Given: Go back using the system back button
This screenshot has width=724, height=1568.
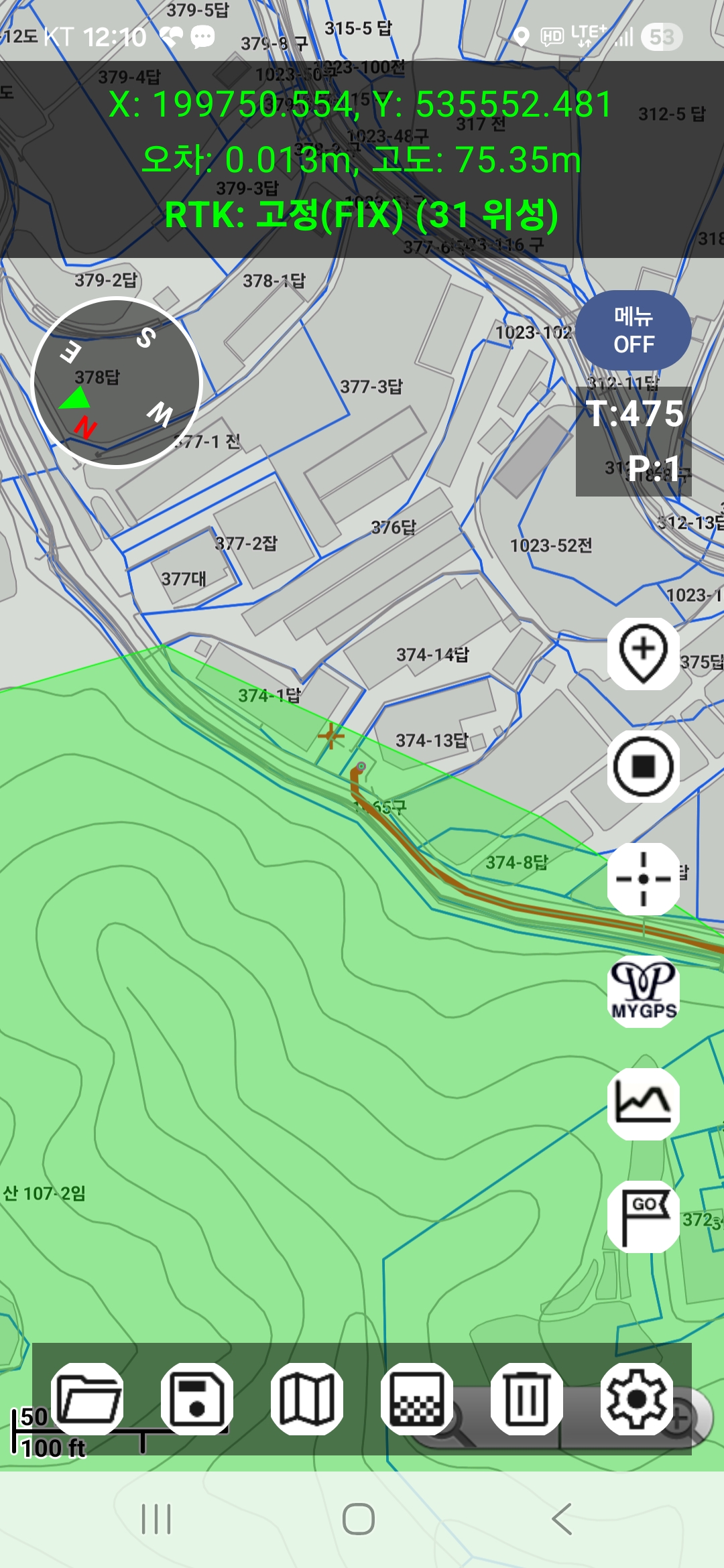Looking at the screenshot, I should [x=562, y=1519].
